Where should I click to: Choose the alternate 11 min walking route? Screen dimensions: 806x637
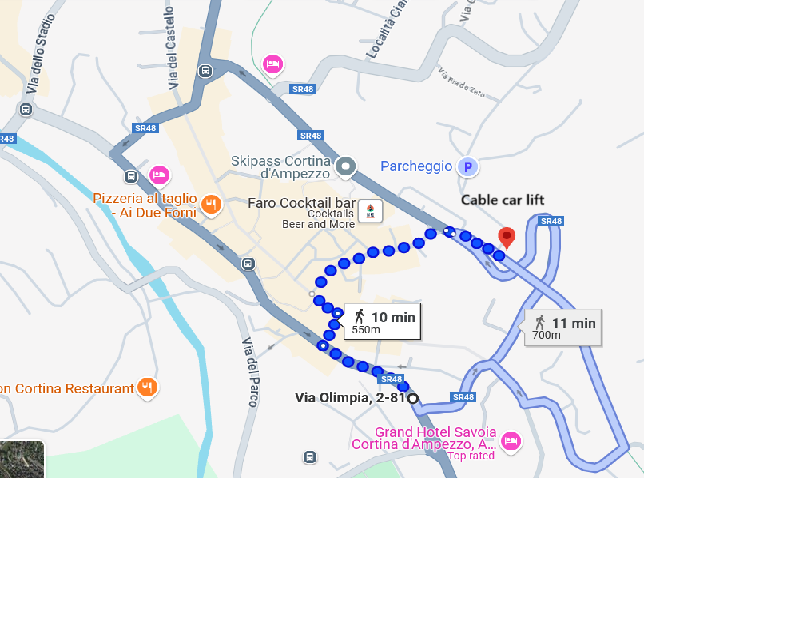pos(563,326)
